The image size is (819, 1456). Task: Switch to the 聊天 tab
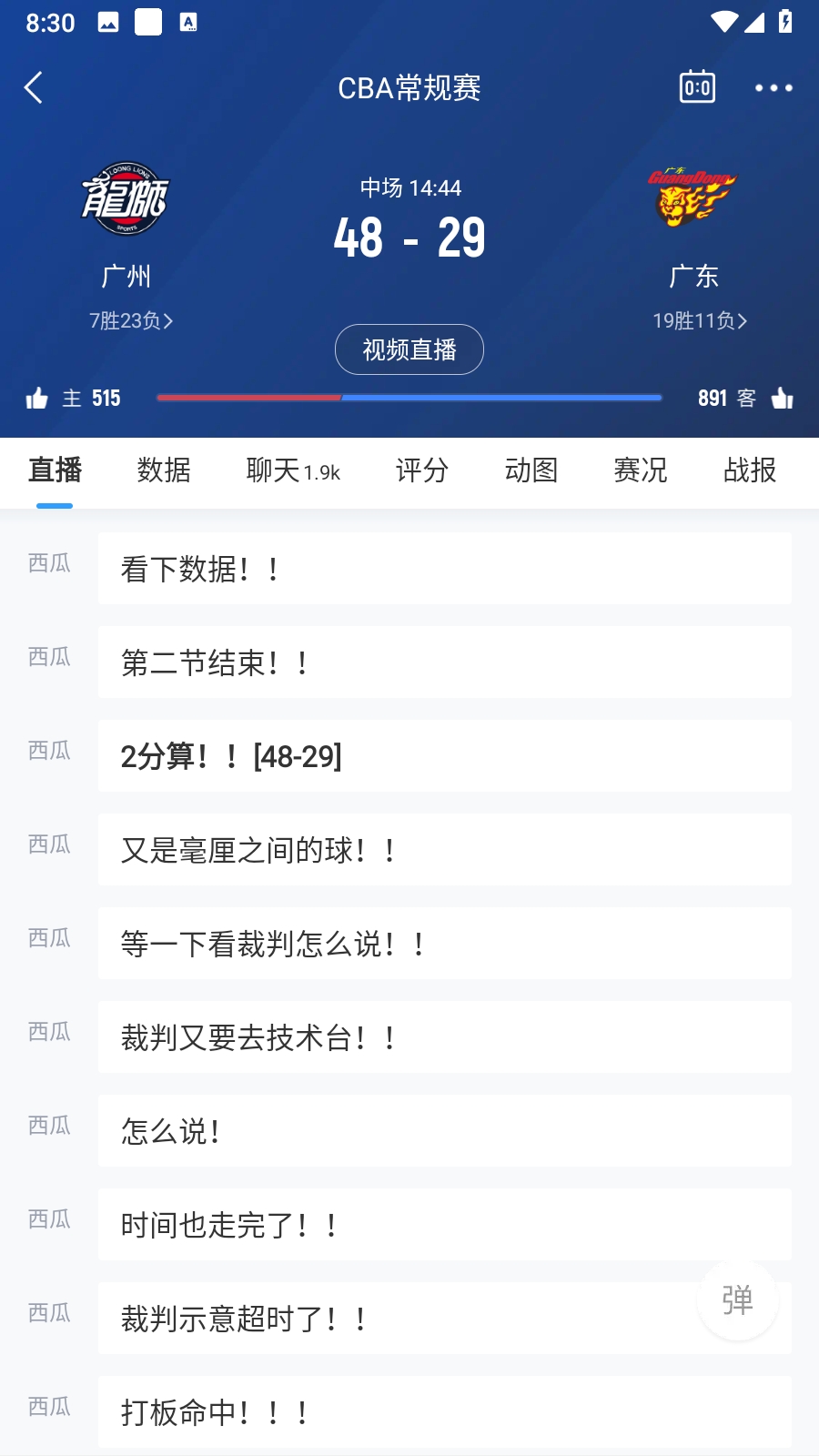tap(293, 470)
